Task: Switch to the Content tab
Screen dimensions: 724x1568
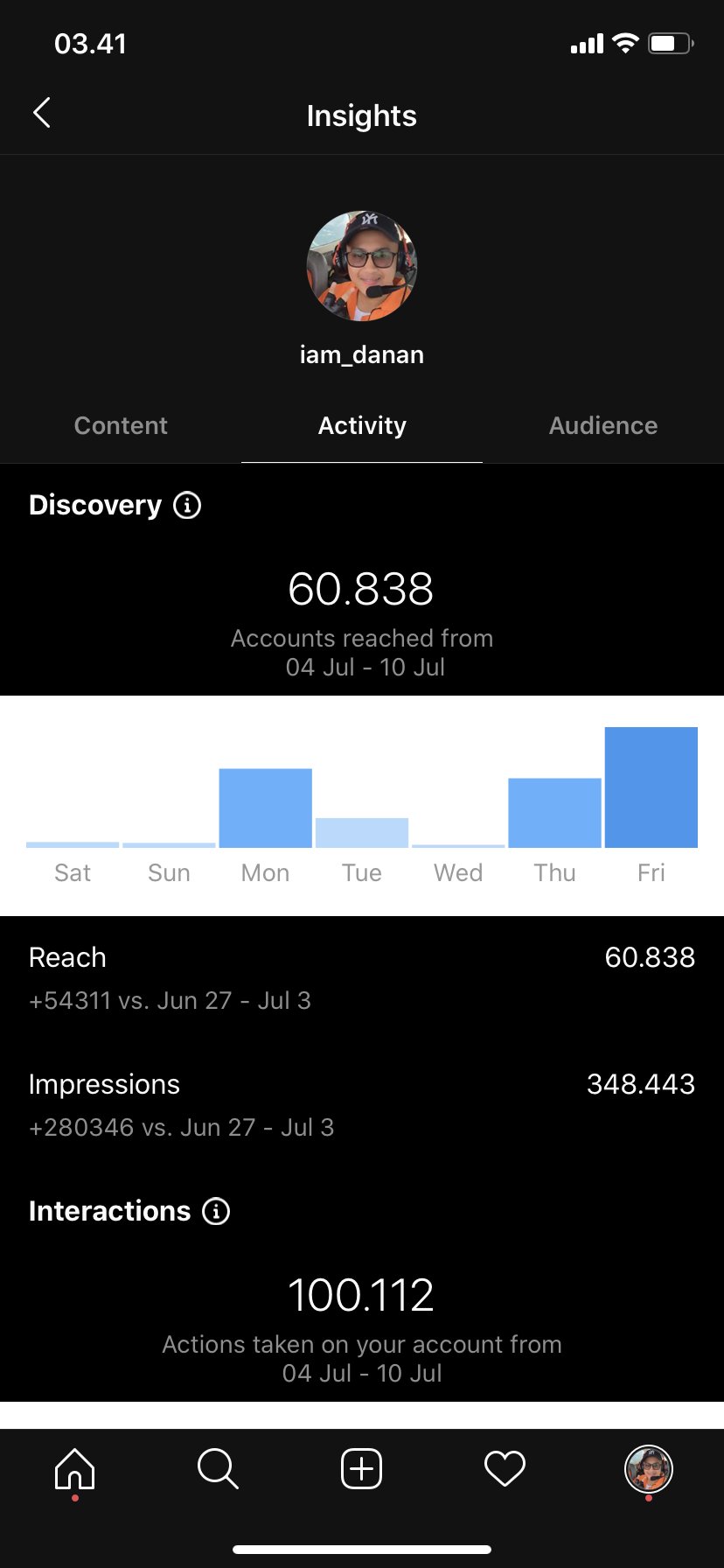Action: pos(121,425)
